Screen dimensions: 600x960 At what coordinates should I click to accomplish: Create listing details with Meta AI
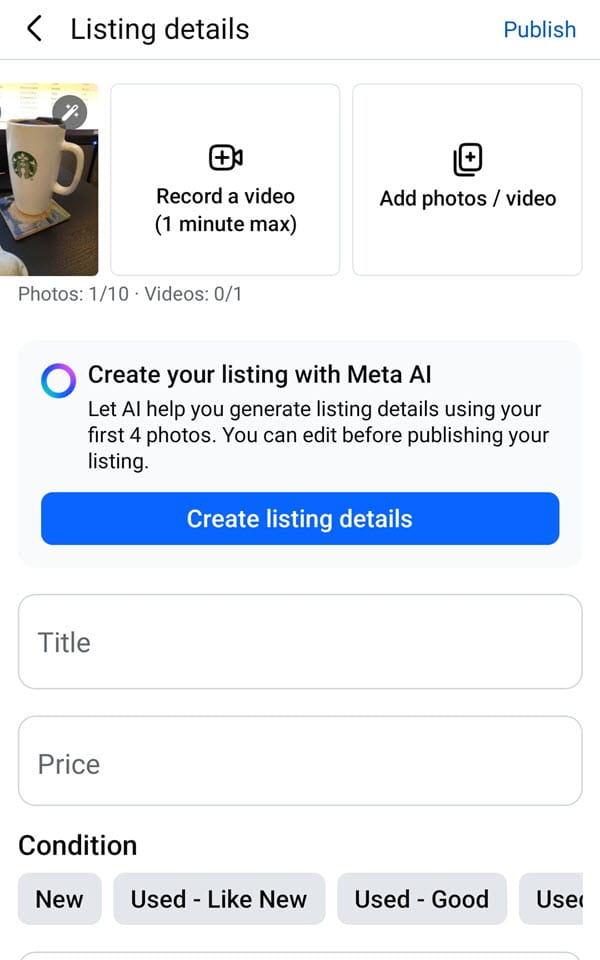300,518
